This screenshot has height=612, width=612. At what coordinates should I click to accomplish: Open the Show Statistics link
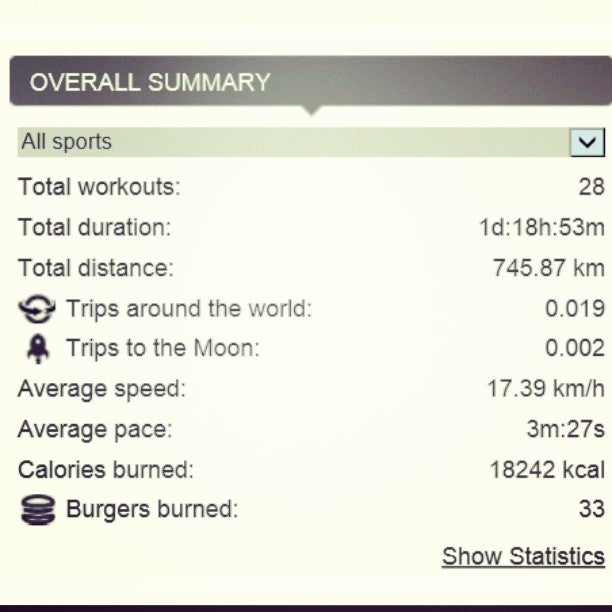(x=523, y=556)
